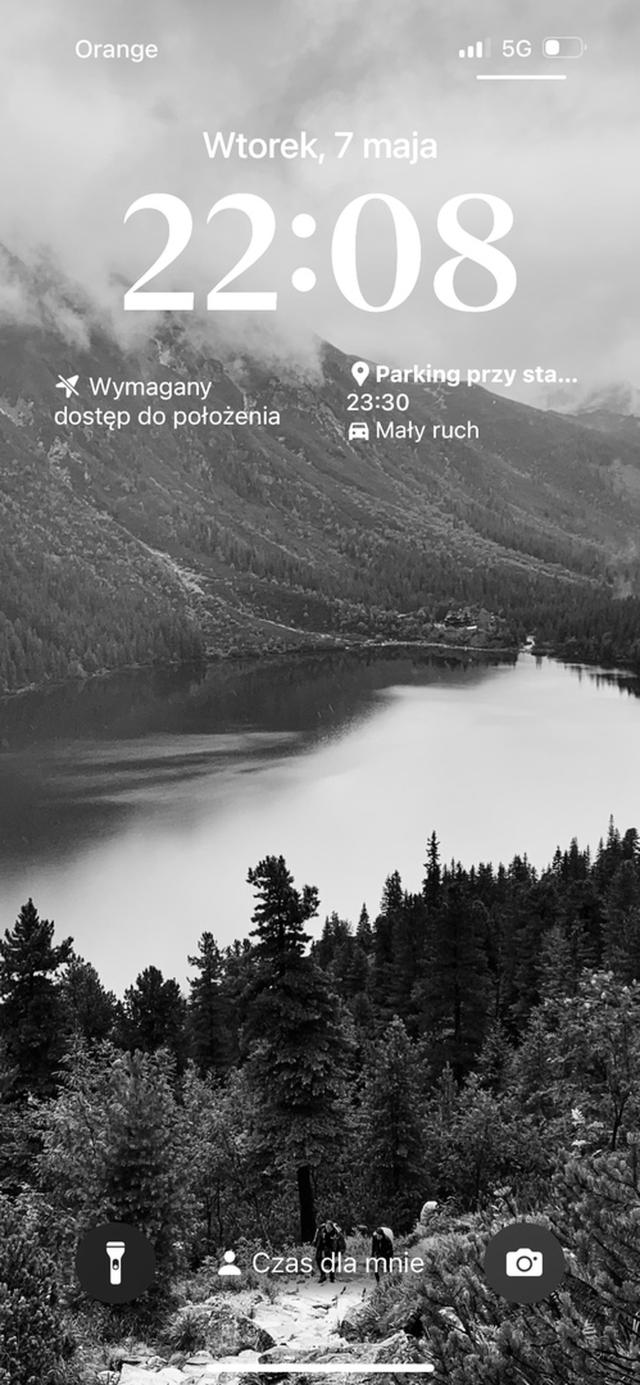The width and height of the screenshot is (640, 1385).
Task: Open the Parking przy sta... maps widget
Action: click(462, 402)
